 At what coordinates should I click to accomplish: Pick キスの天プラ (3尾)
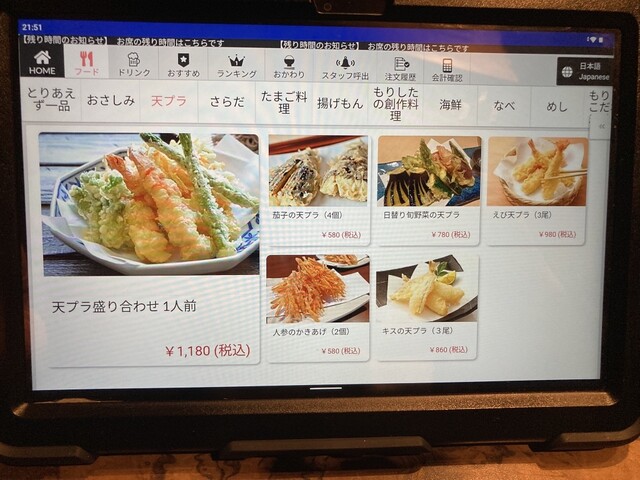[427, 306]
